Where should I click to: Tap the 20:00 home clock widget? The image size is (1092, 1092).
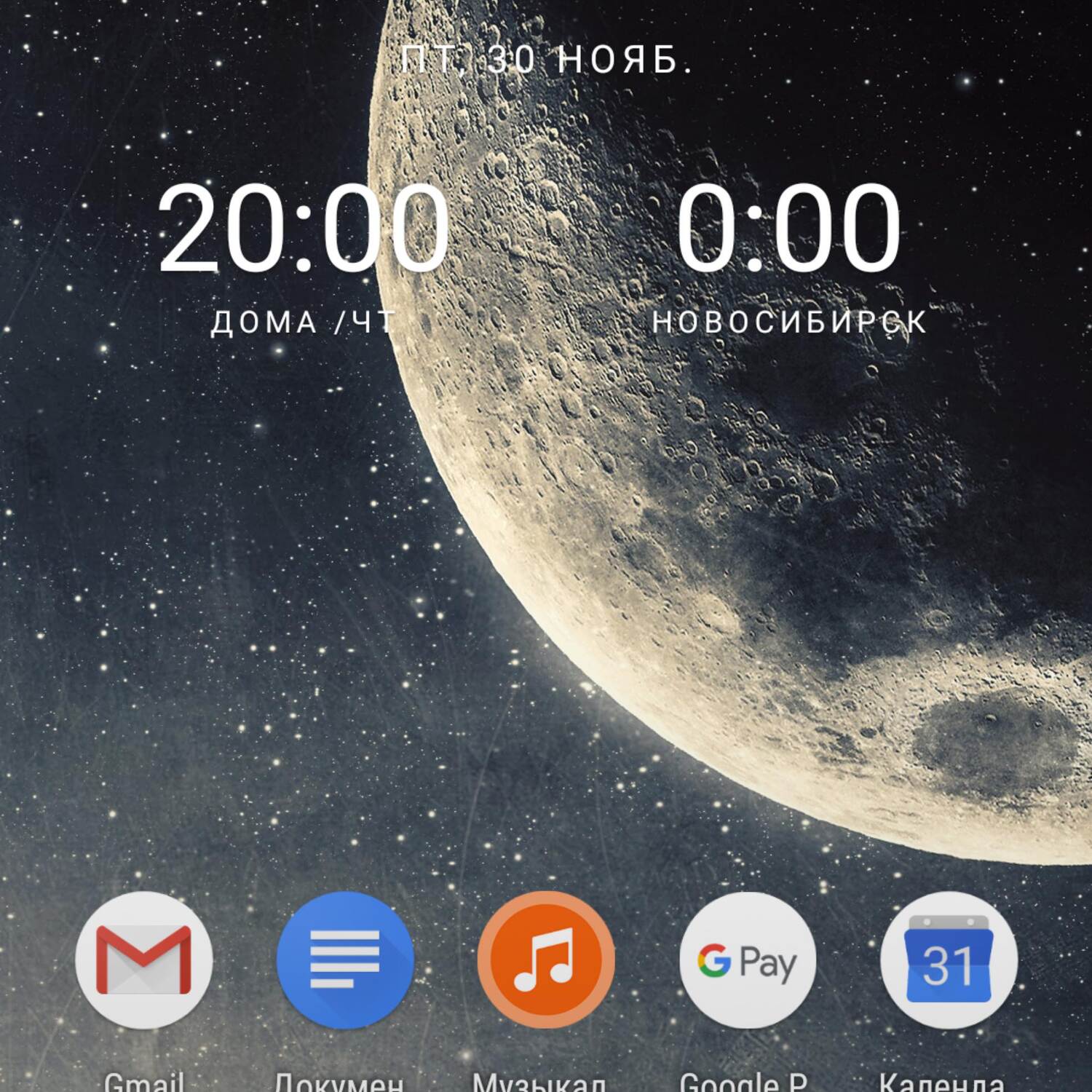303,229
